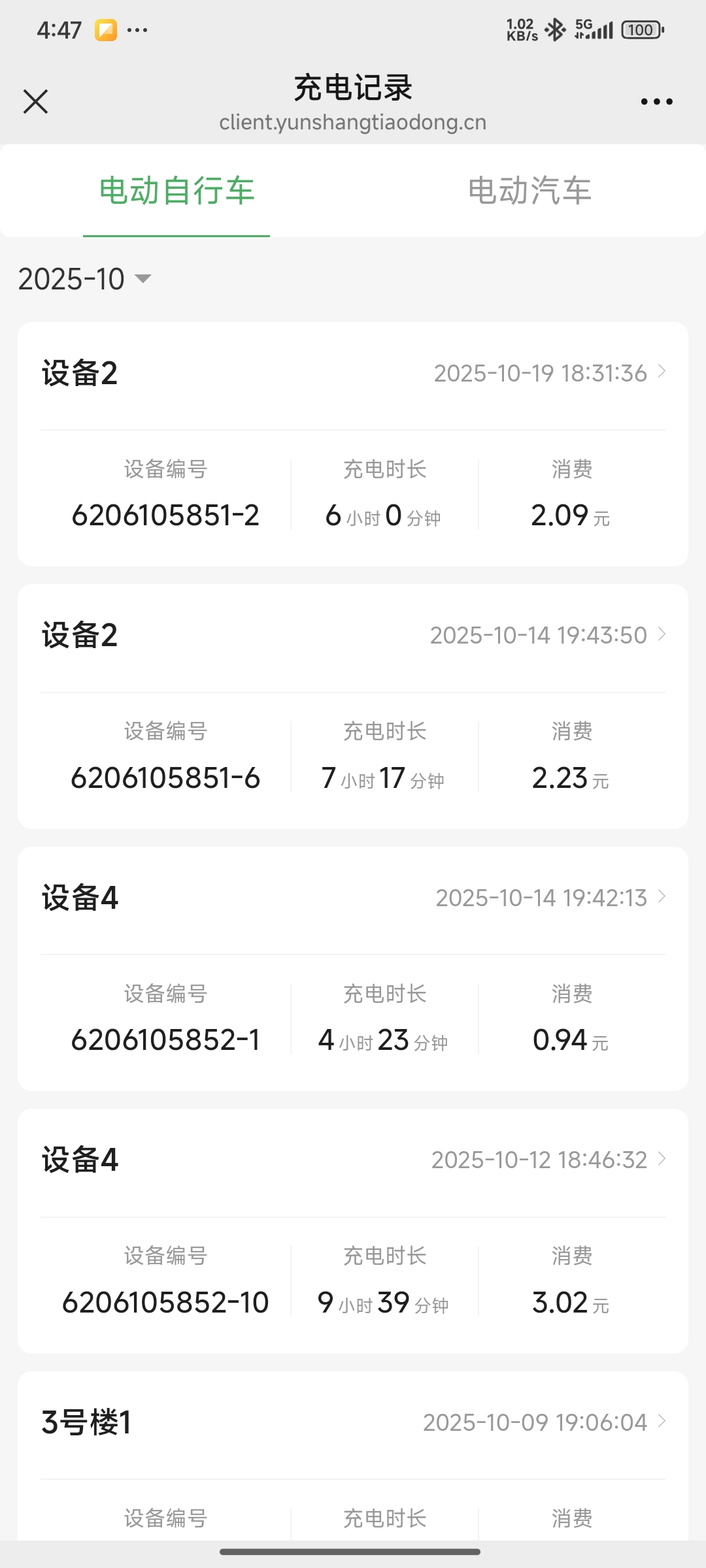Open the 设备4 record from 19:42:13
Image resolution: width=706 pixels, height=1568 pixels.
coord(353,969)
